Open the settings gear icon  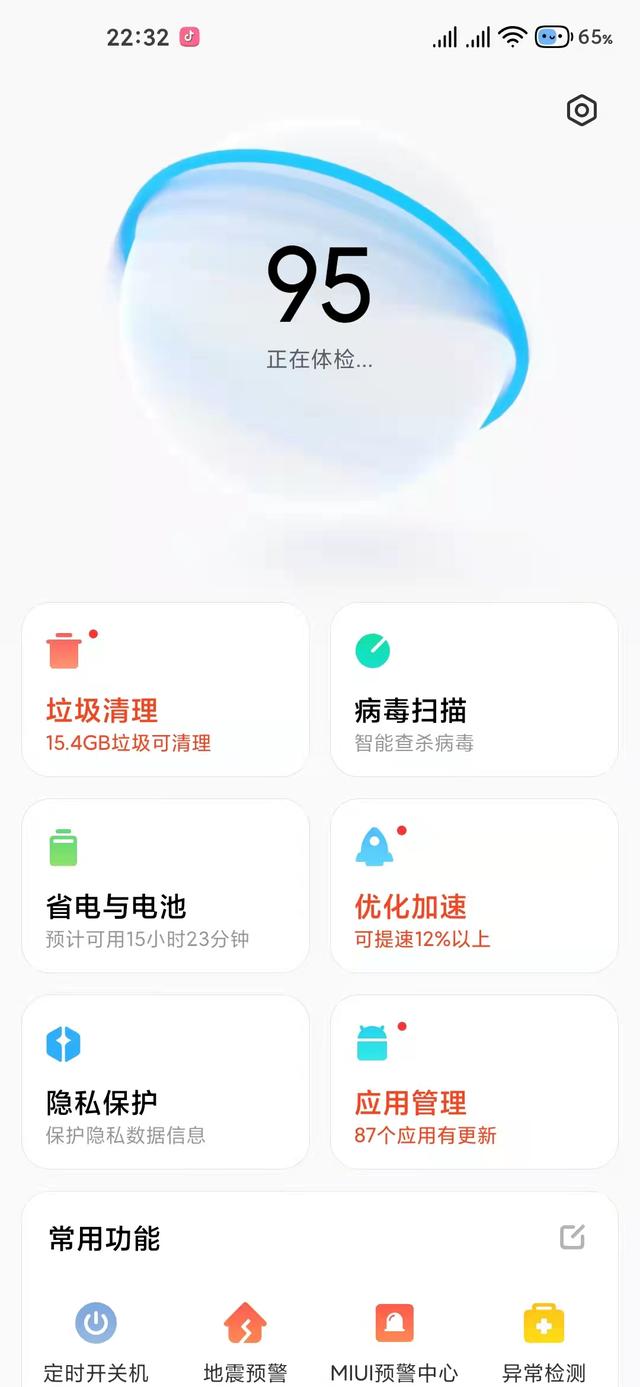point(581,111)
